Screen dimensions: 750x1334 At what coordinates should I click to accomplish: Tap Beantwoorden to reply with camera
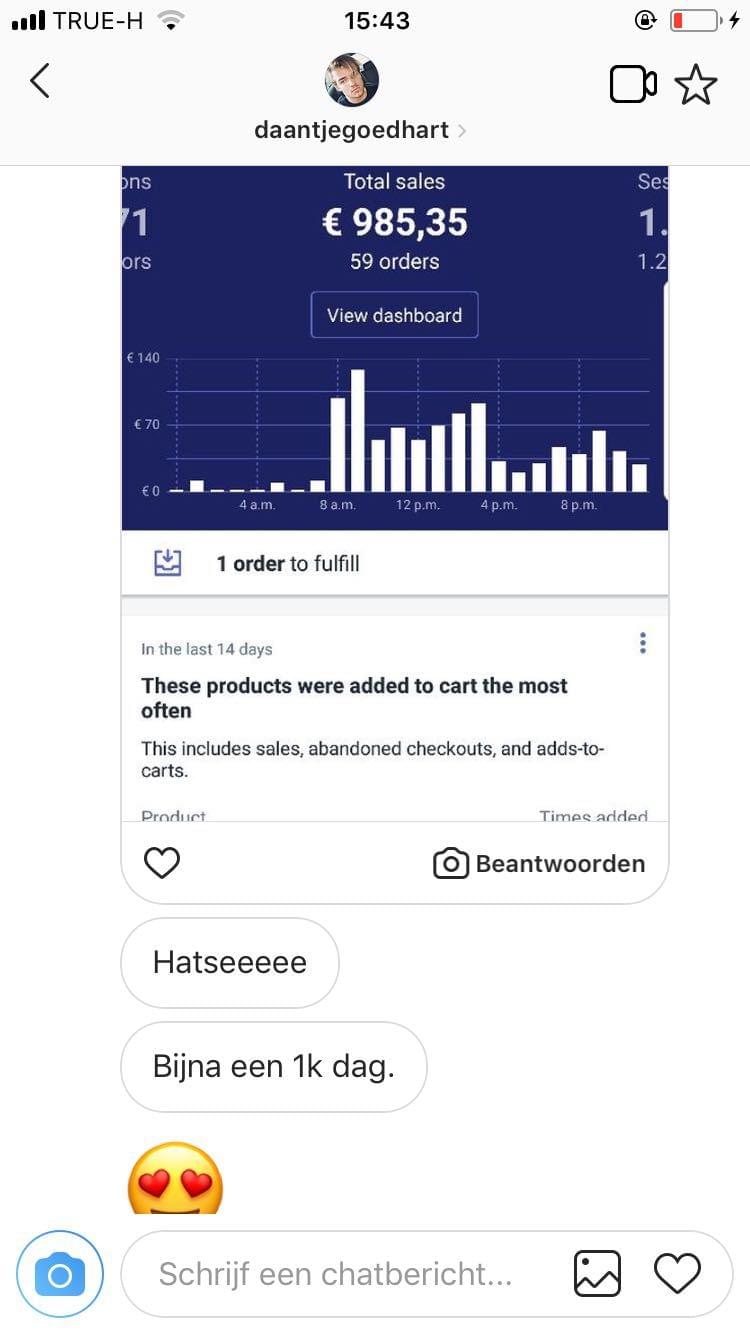pos(539,864)
